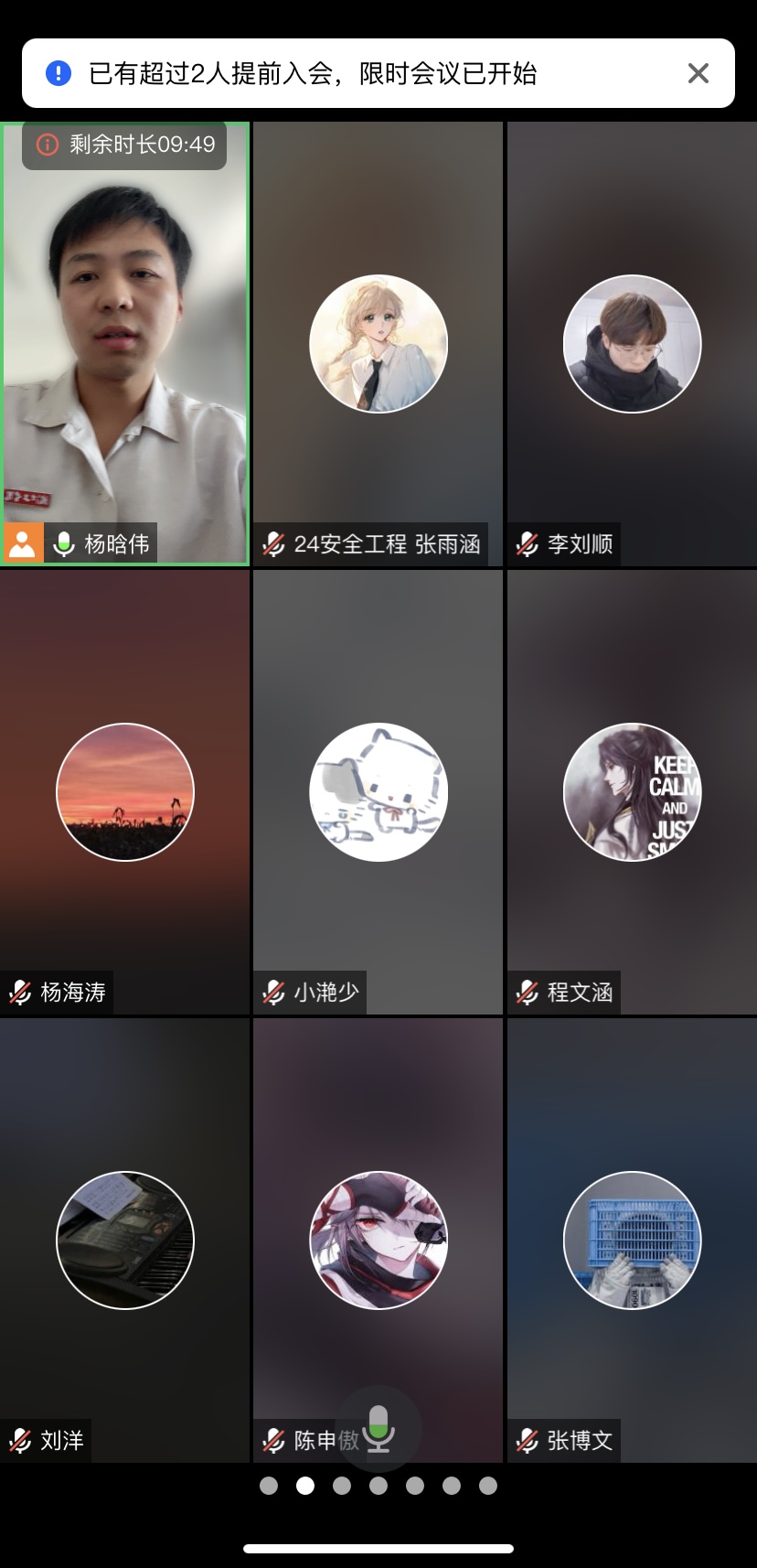The width and height of the screenshot is (757, 1568).
Task: Tap the muted microphone icon next to 李刘顺
Action: (x=526, y=543)
